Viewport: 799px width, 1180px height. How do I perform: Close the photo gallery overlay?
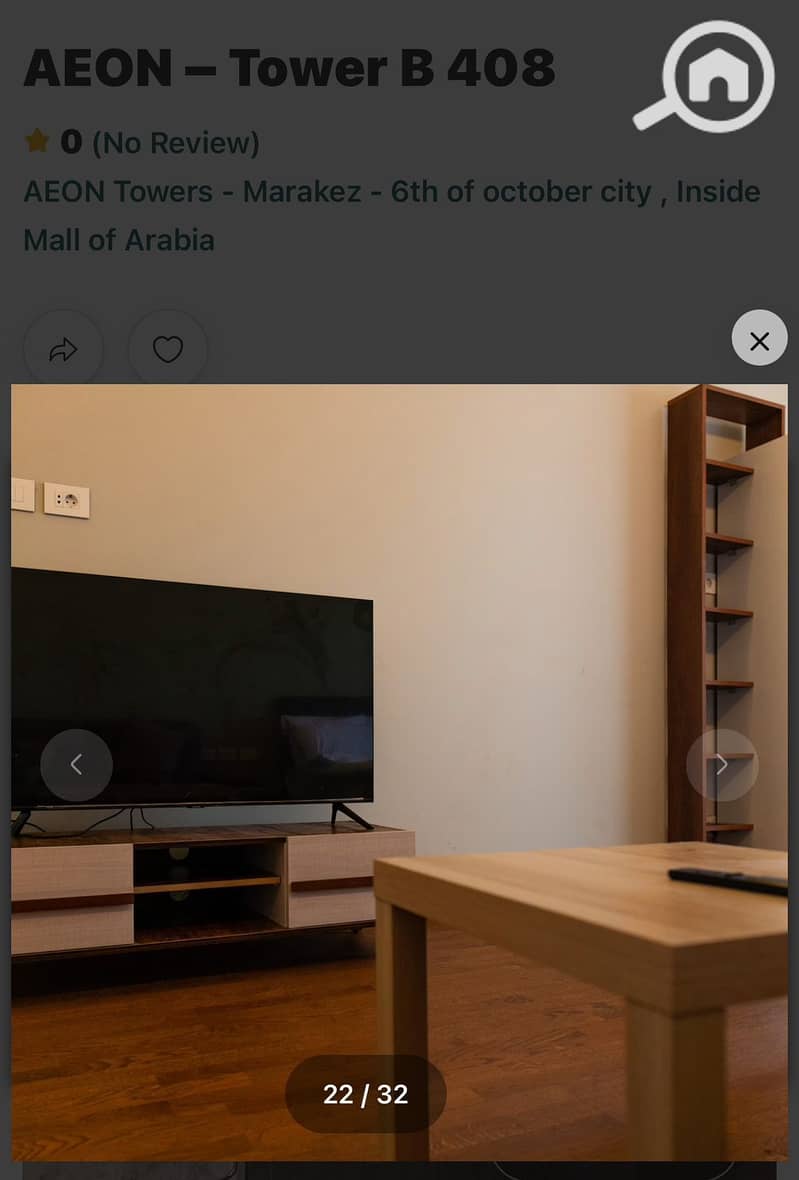759,341
